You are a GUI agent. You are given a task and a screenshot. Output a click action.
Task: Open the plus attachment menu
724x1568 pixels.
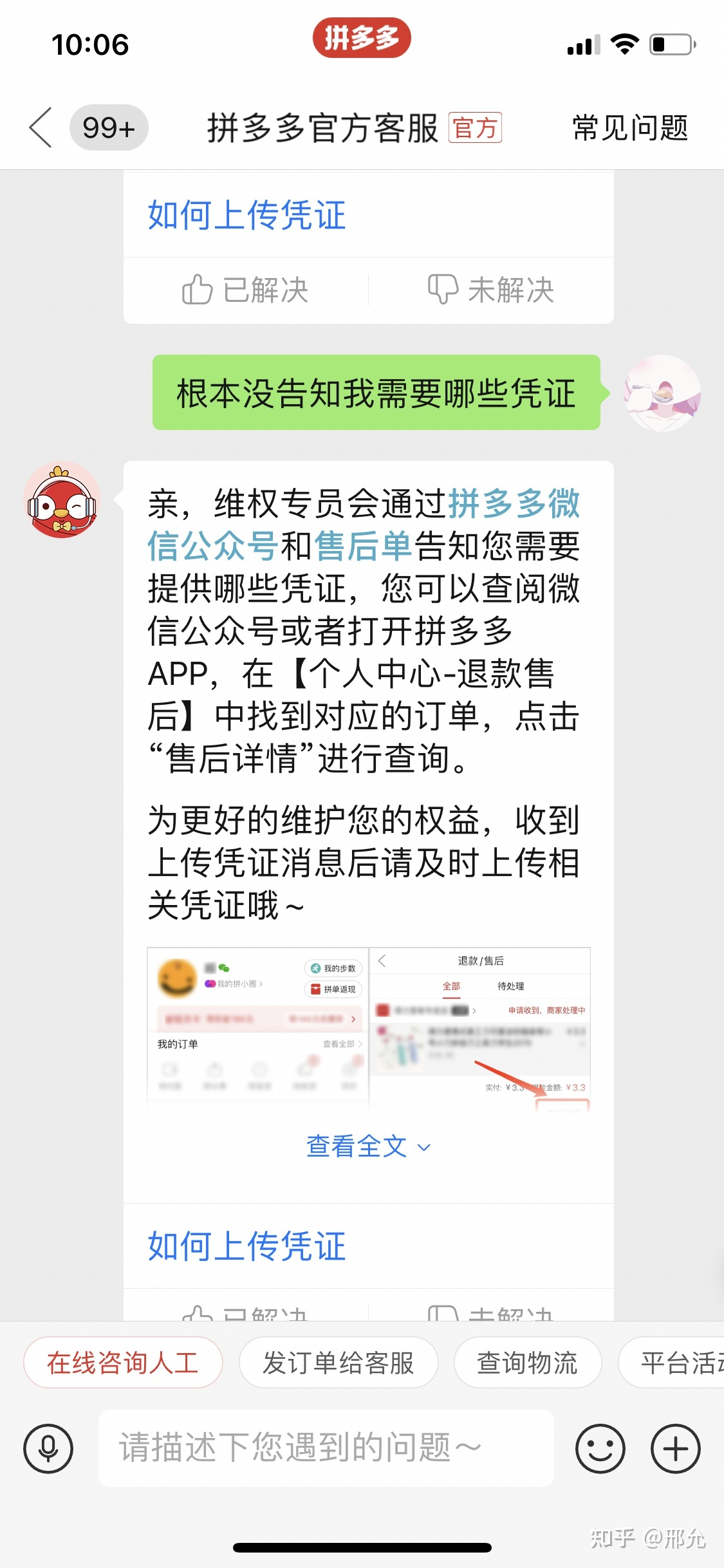click(x=675, y=1449)
